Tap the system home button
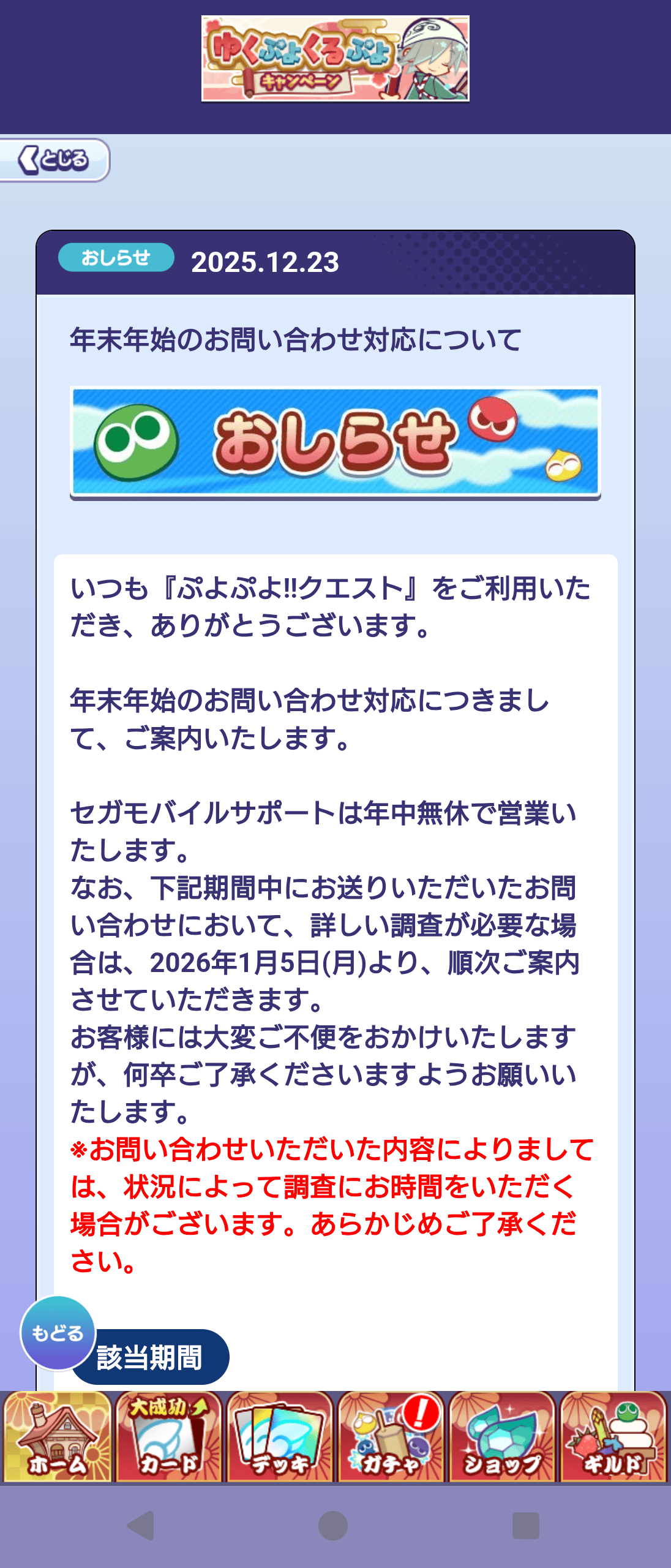This screenshot has height=1568, width=671. point(333,1525)
